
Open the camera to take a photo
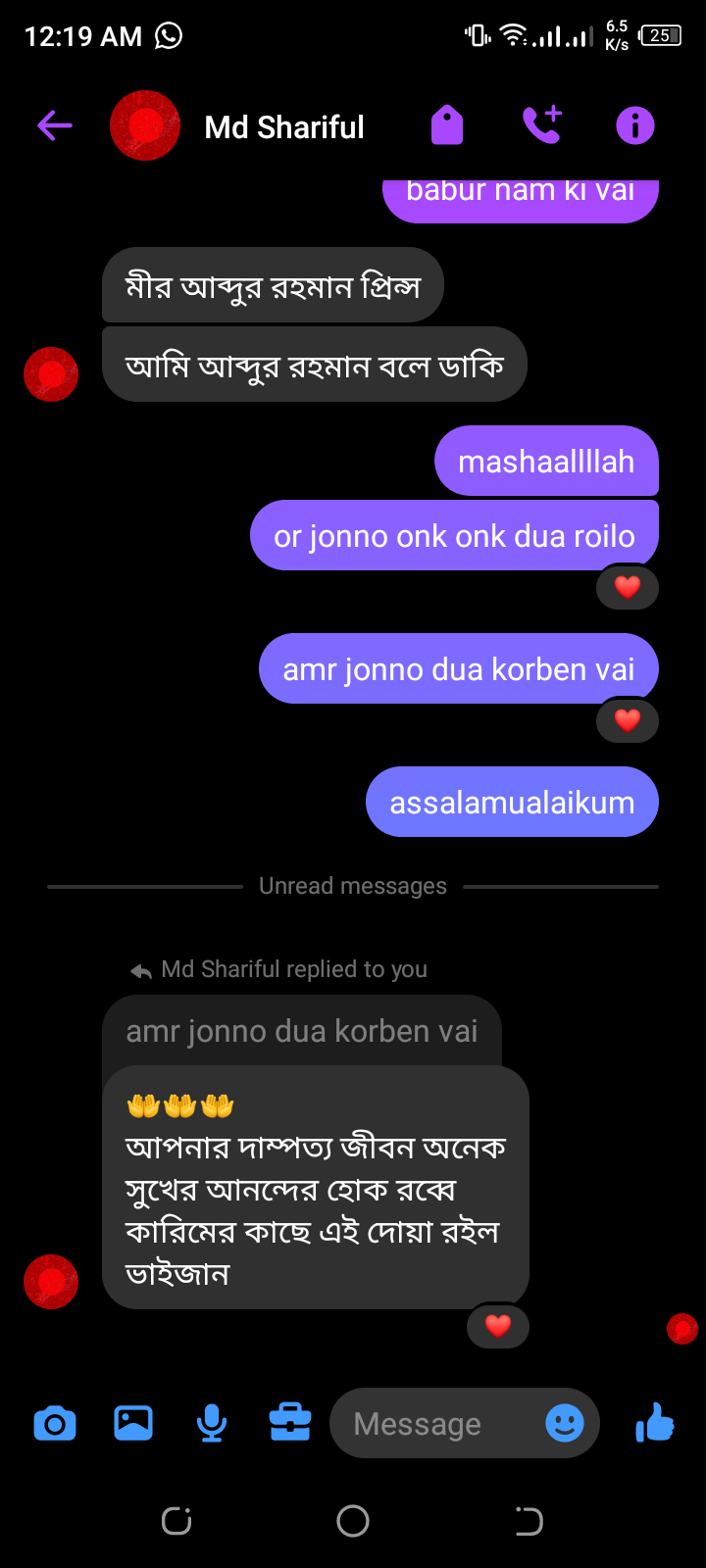pos(55,1423)
